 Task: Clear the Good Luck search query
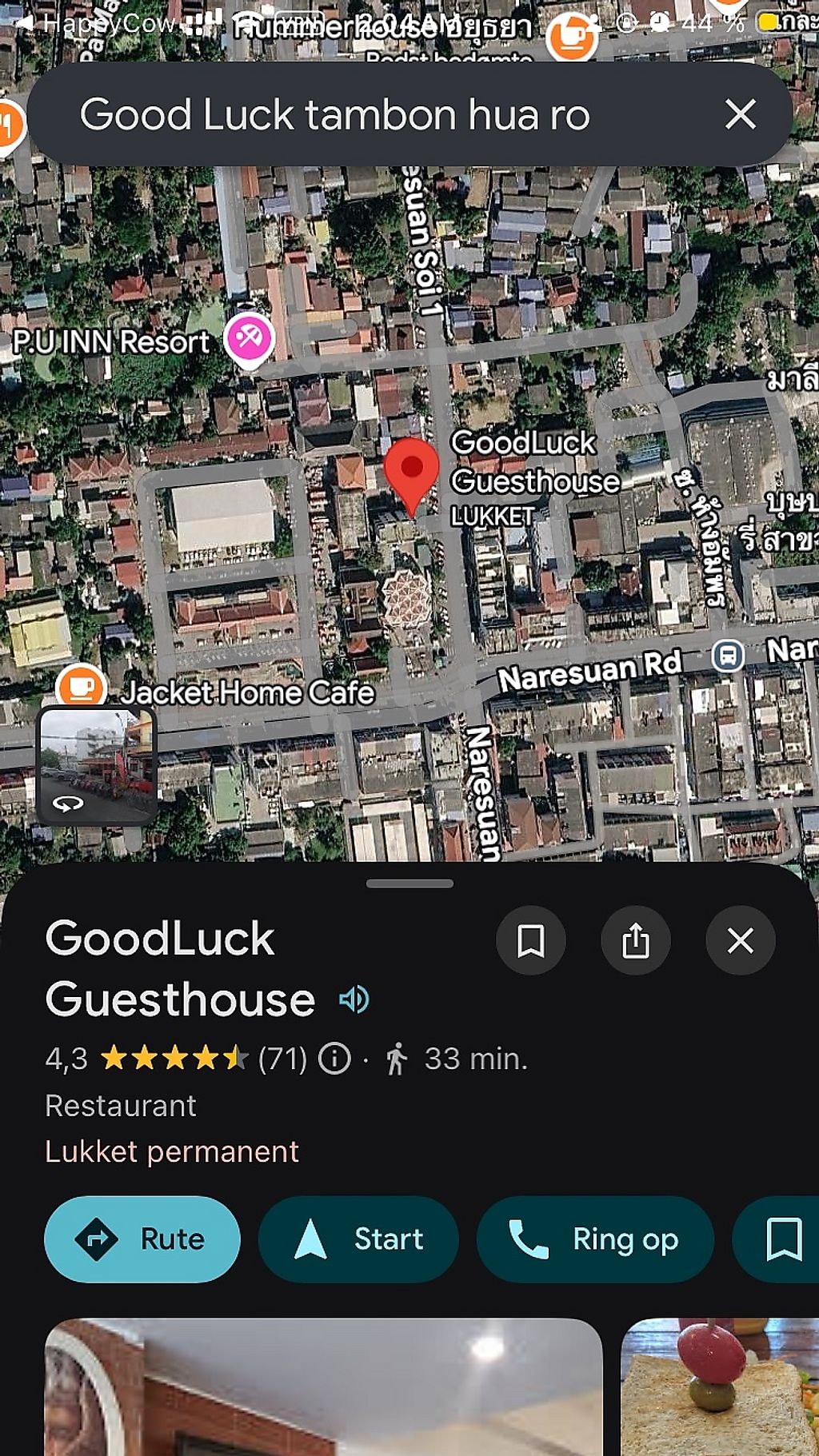(x=740, y=114)
